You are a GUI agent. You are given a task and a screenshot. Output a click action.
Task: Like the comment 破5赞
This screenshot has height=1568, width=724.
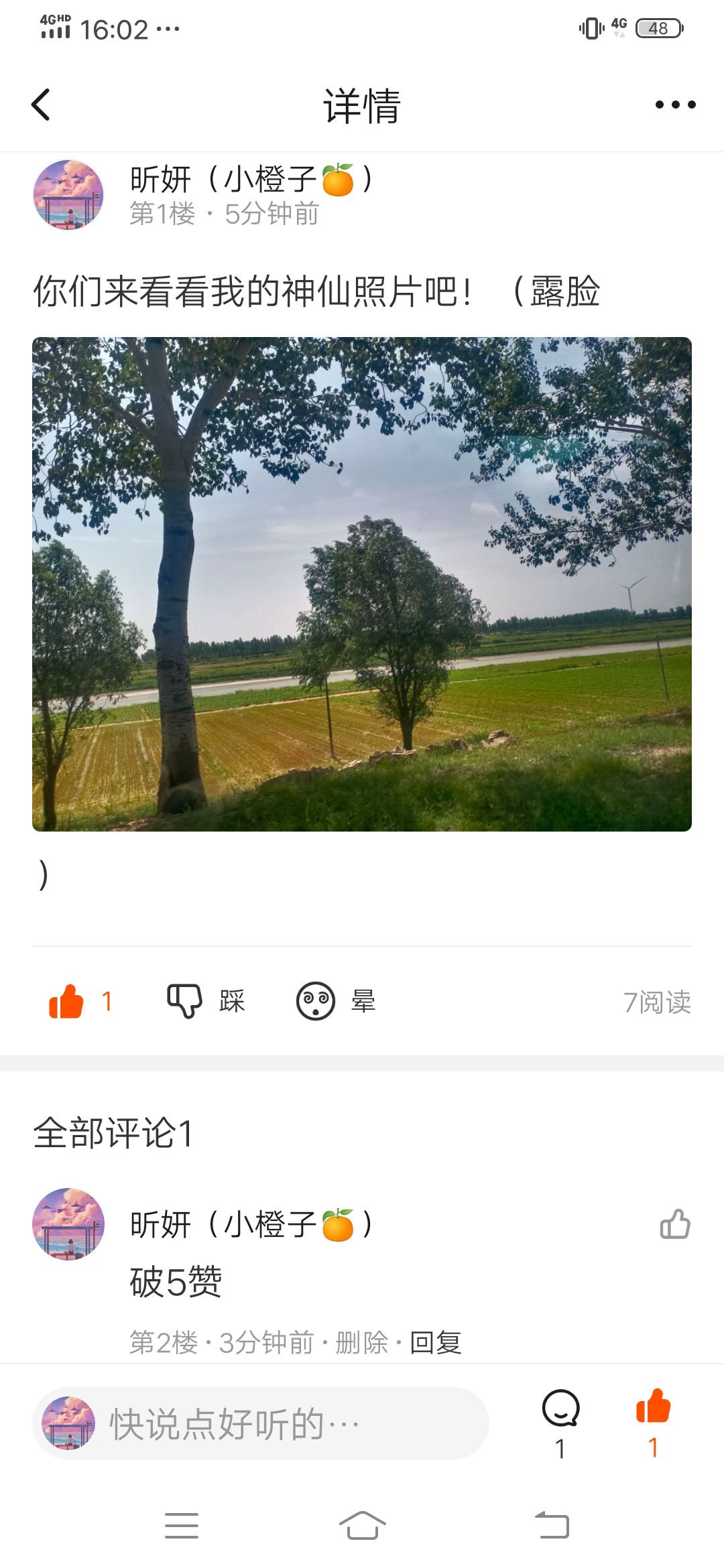[x=674, y=1224]
